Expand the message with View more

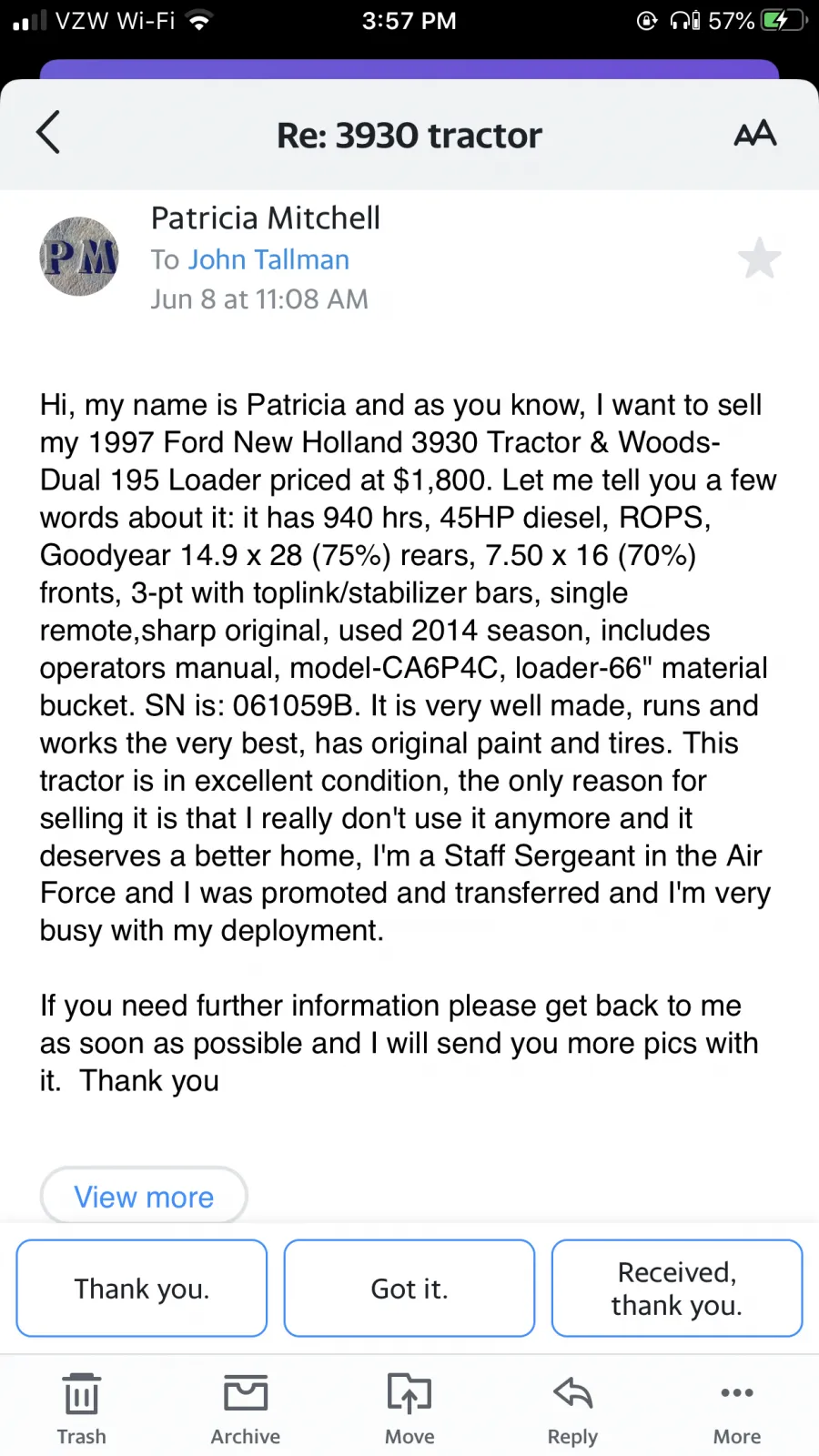click(x=144, y=1196)
